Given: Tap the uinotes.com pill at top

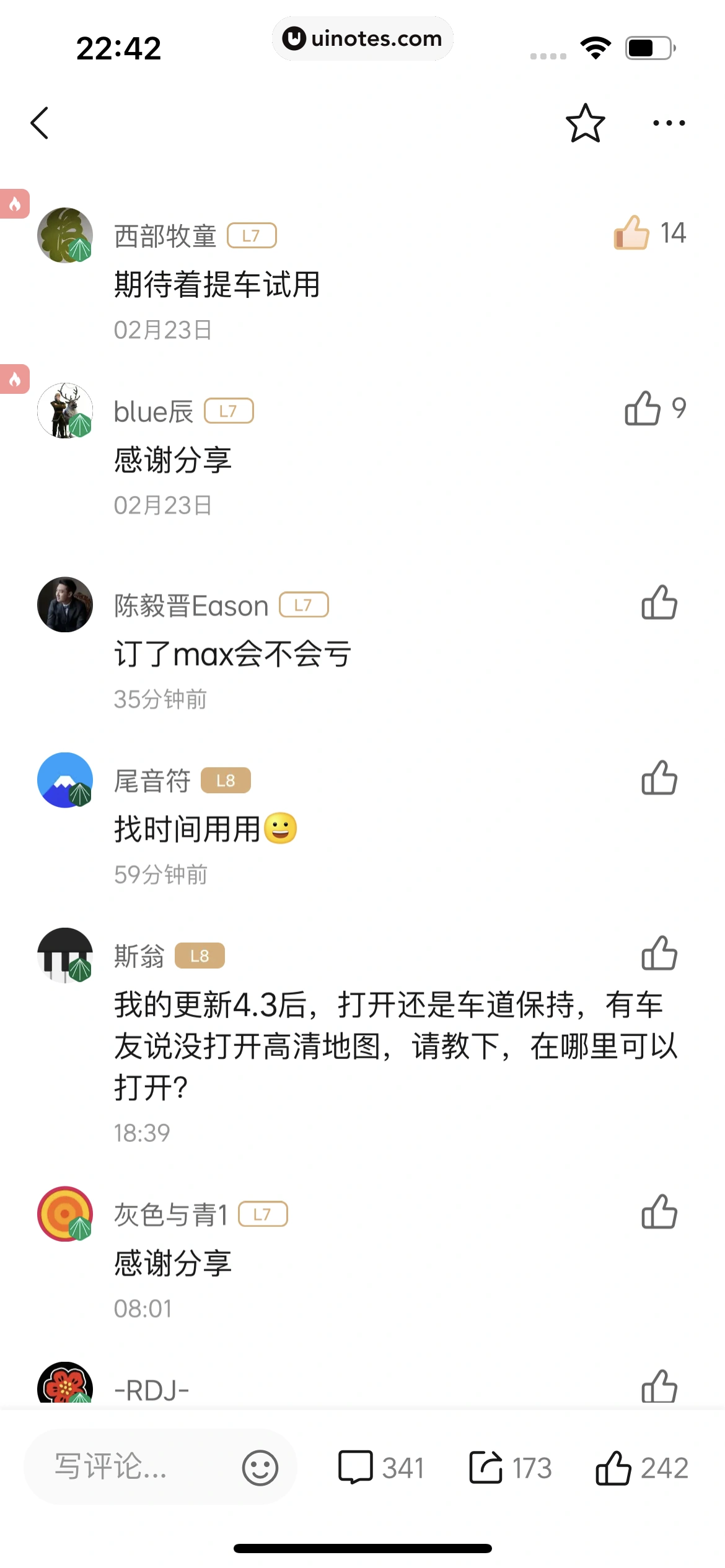Looking at the screenshot, I should pyautogui.click(x=362, y=38).
